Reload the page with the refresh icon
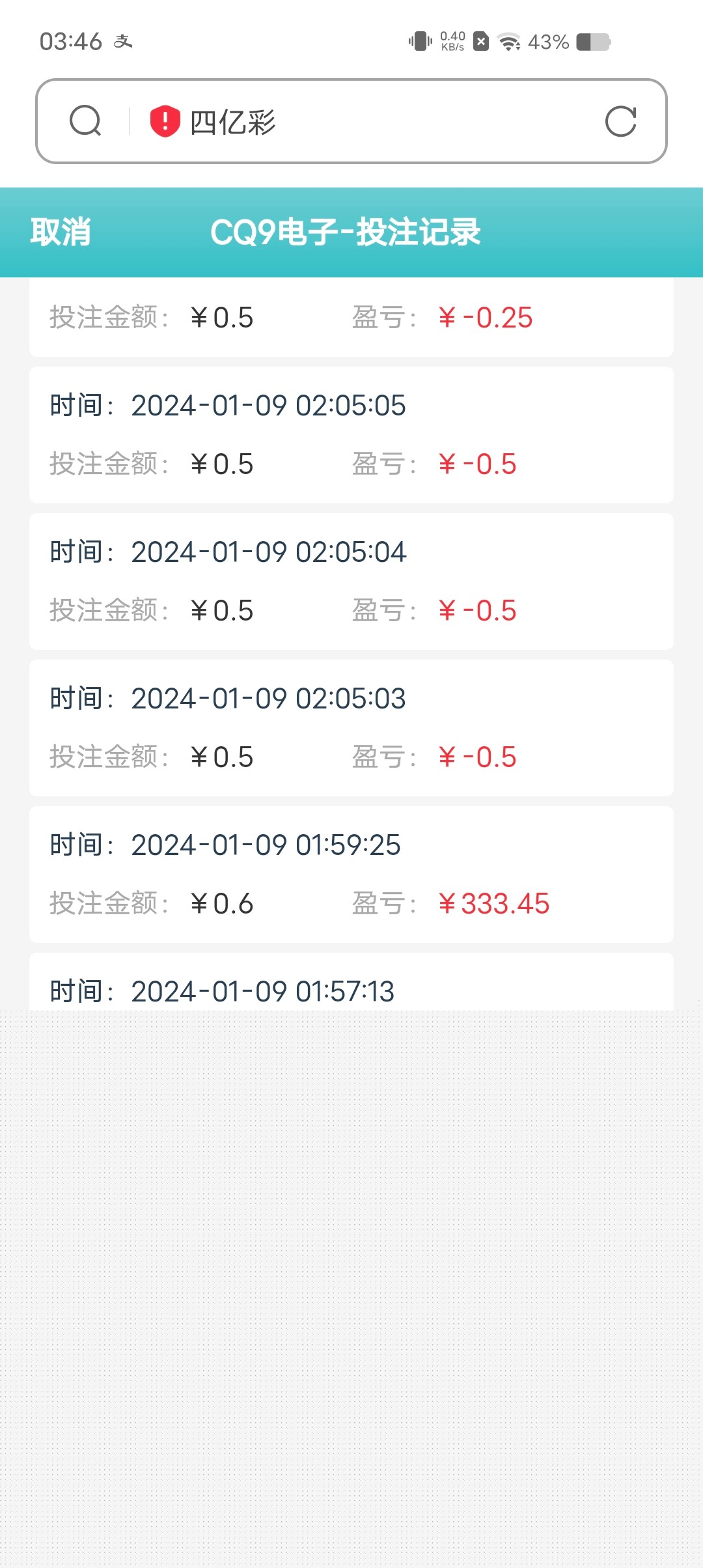 [620, 122]
